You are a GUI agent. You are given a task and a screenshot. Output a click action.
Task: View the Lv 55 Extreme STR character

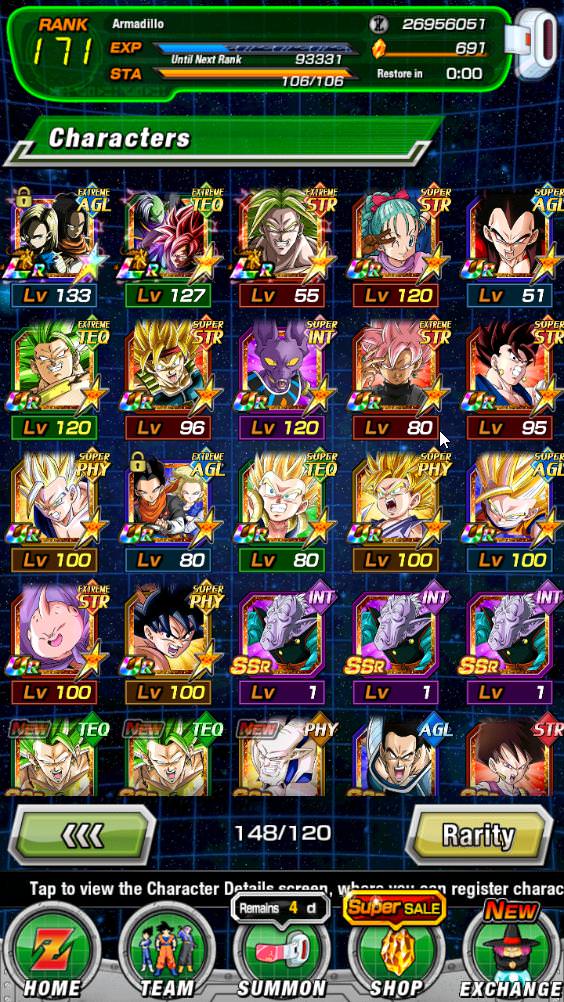click(x=282, y=248)
